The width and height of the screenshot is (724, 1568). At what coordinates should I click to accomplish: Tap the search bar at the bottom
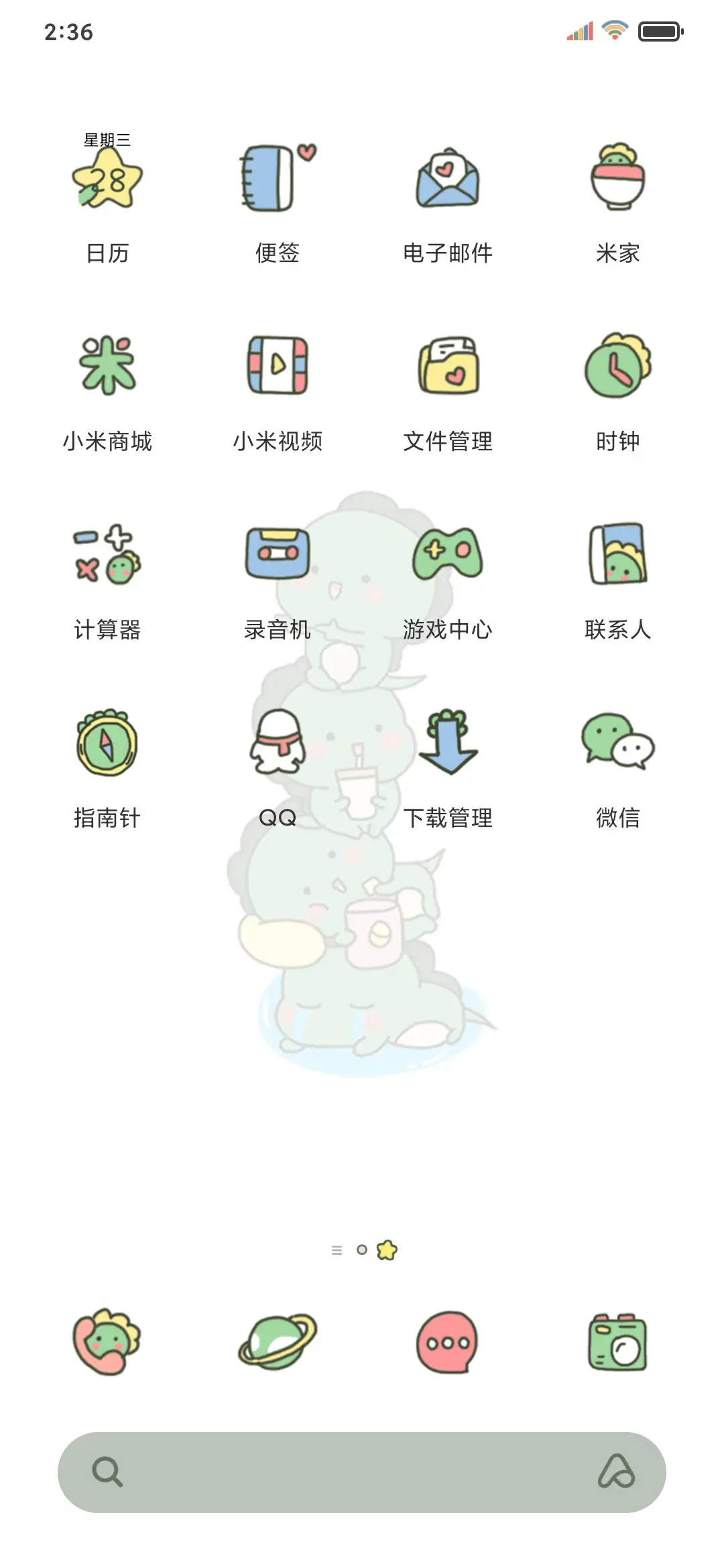pos(362,1474)
